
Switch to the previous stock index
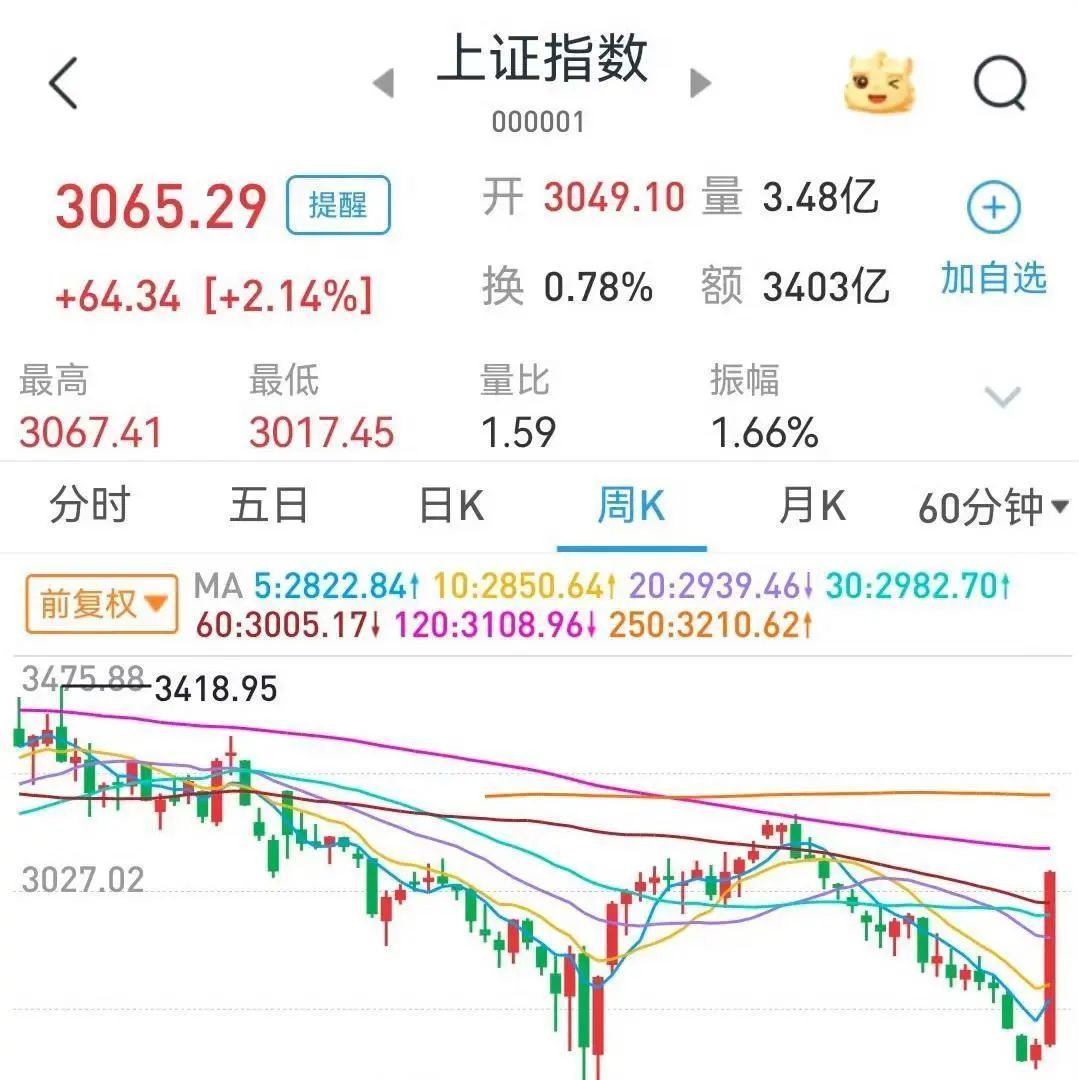pyautogui.click(x=383, y=83)
